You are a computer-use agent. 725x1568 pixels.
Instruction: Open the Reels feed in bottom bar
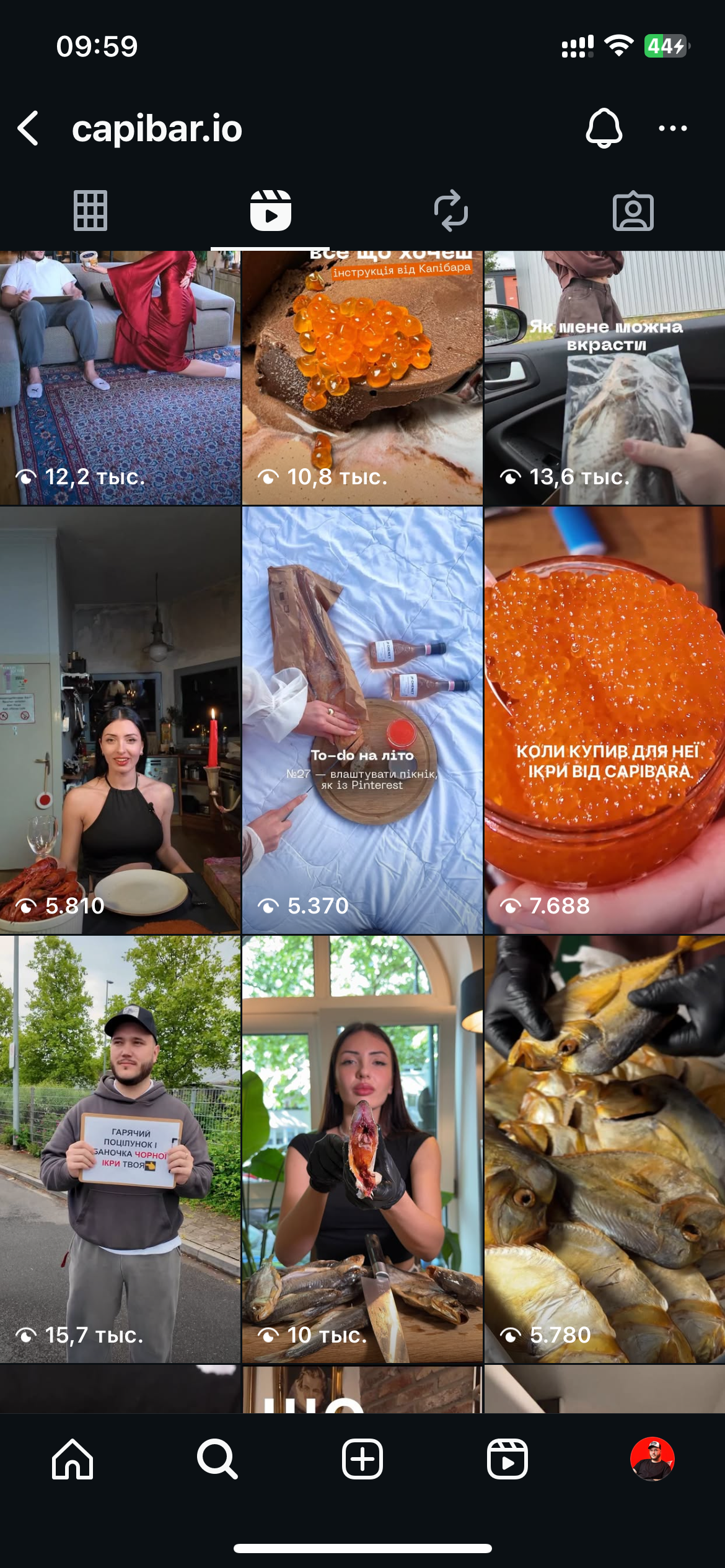(507, 1459)
